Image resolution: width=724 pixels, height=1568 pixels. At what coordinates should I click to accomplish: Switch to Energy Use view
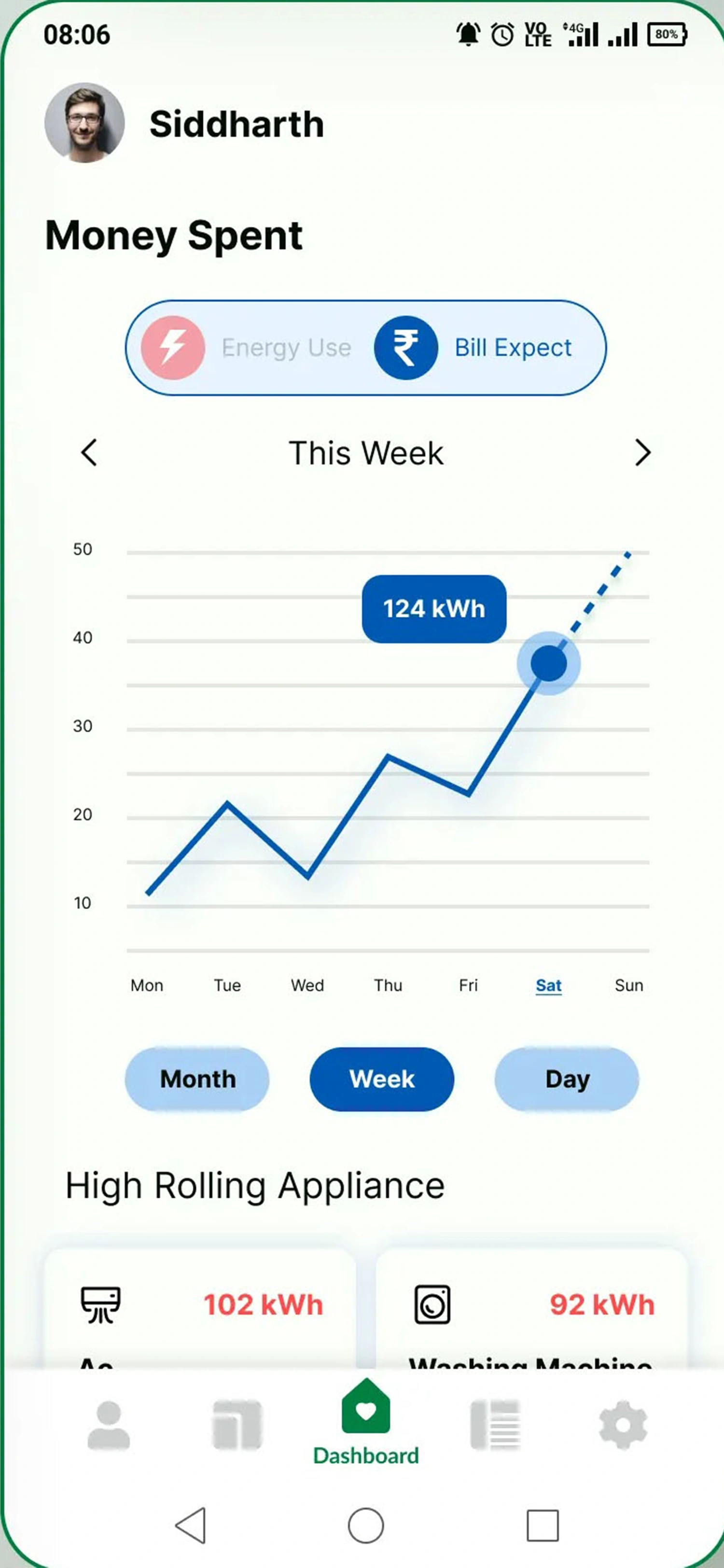point(248,348)
